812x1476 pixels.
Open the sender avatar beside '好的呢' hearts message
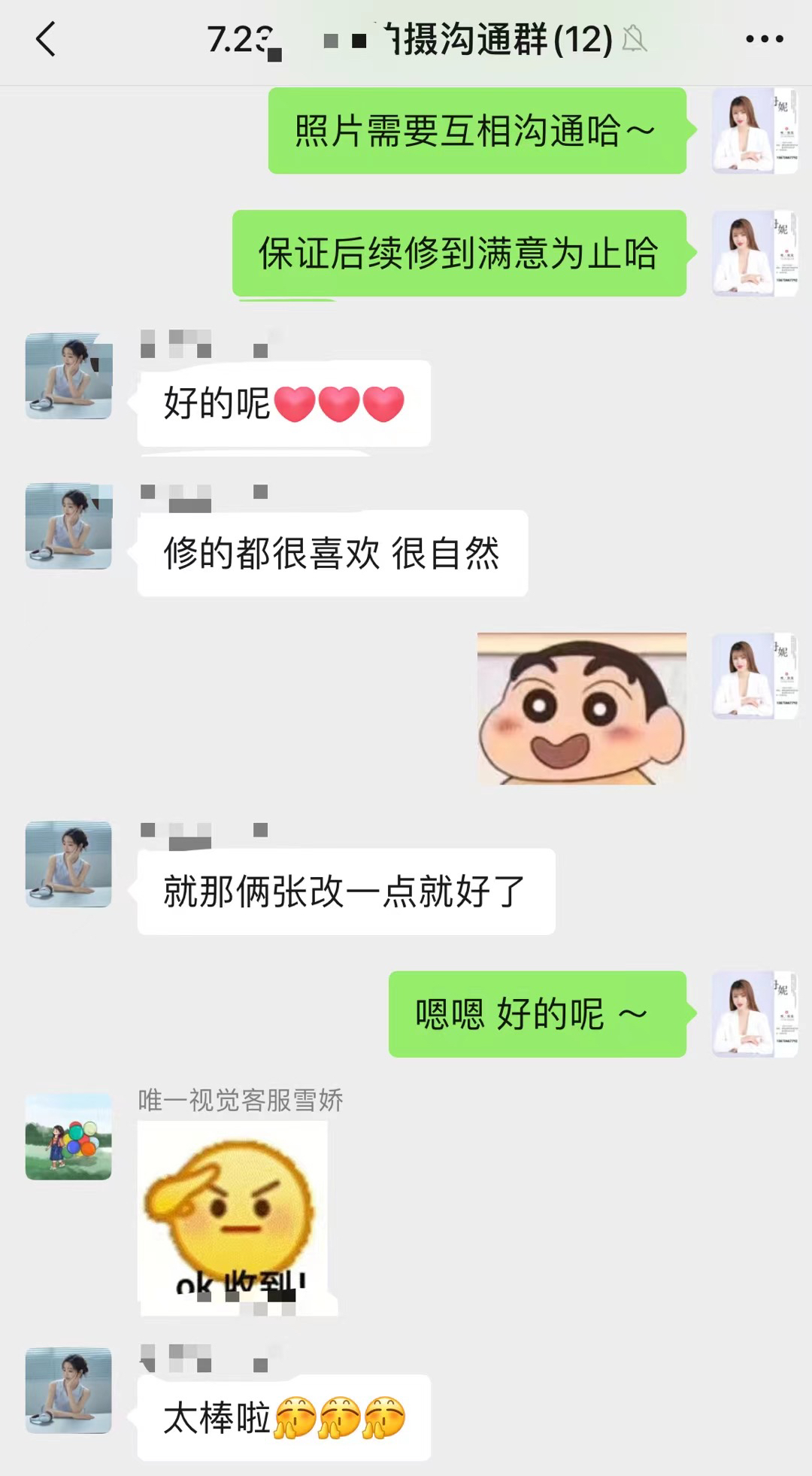click(68, 376)
